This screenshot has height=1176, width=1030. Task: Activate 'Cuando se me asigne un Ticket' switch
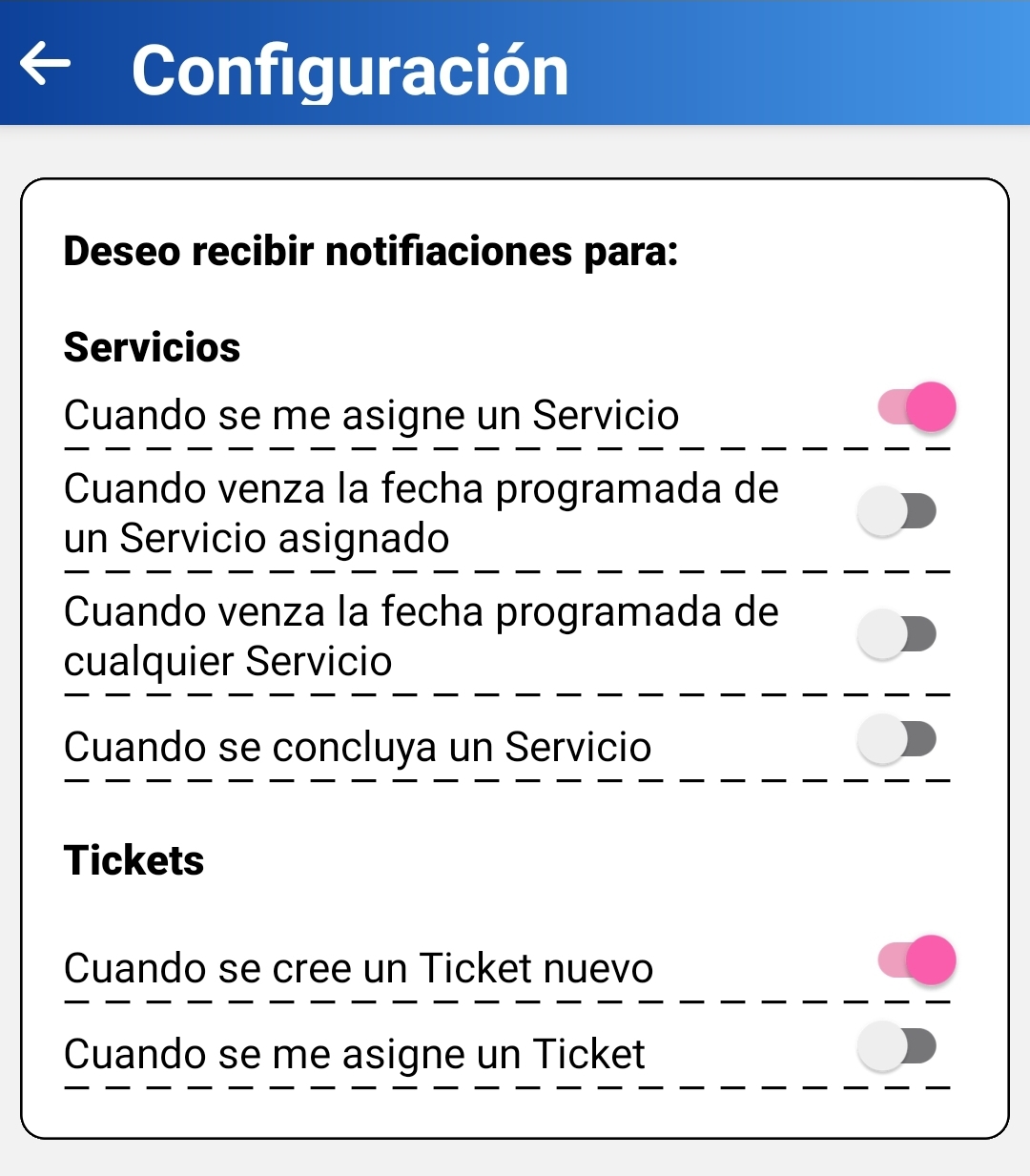click(896, 1046)
